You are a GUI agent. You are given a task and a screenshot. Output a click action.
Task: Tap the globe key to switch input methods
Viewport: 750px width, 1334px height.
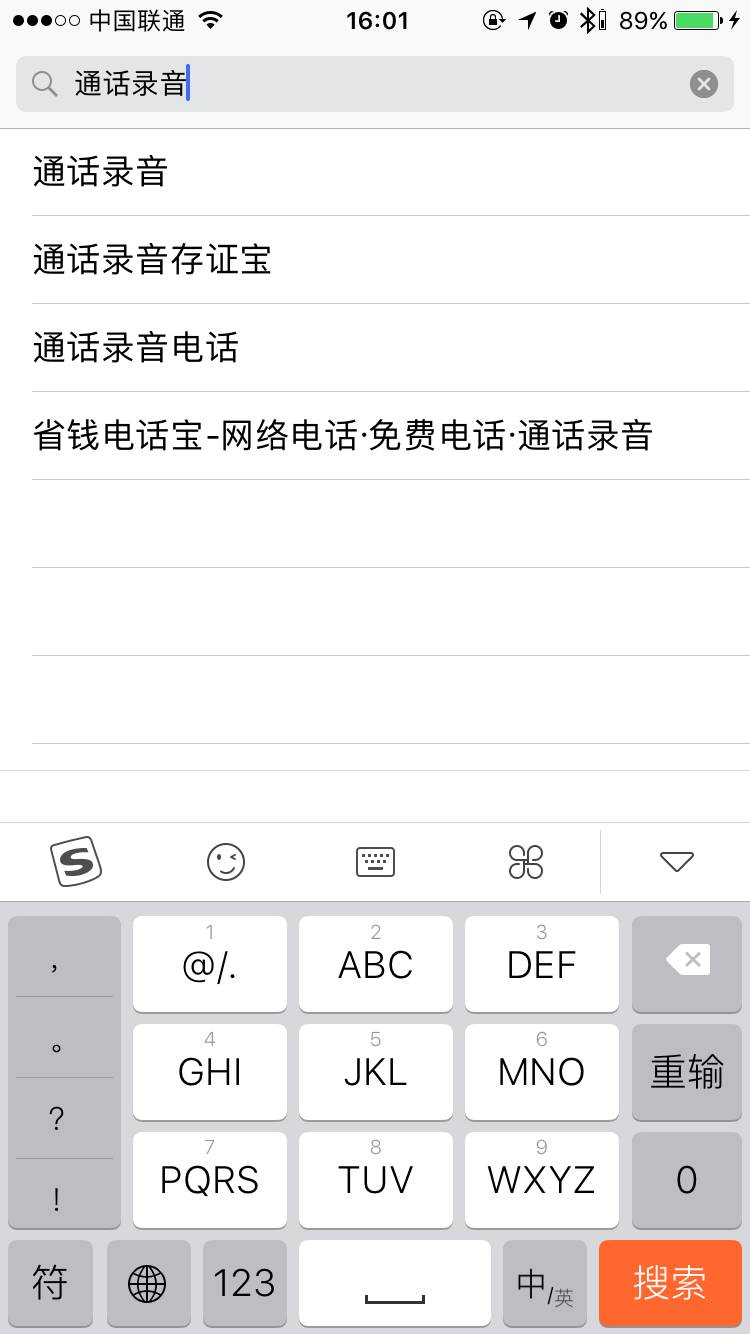click(x=147, y=1283)
